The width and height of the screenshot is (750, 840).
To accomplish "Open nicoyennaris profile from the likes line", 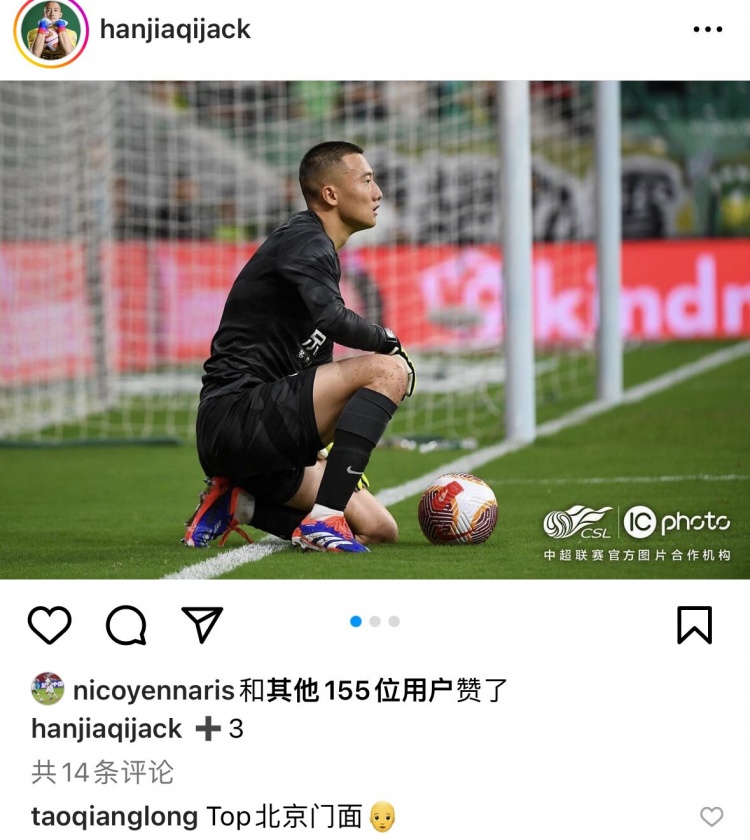I will point(154,690).
